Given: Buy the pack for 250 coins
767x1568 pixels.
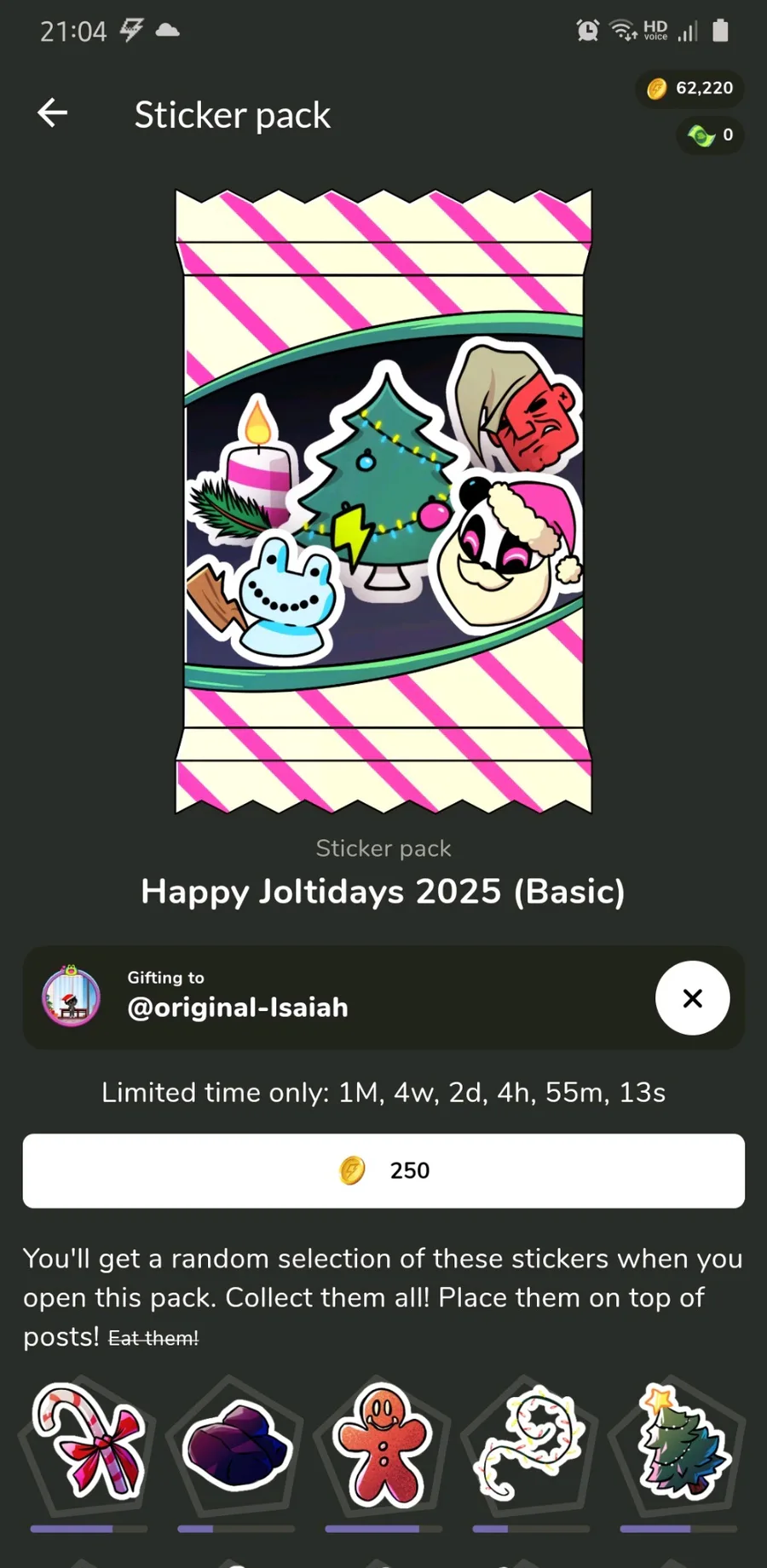Looking at the screenshot, I should click(383, 1170).
